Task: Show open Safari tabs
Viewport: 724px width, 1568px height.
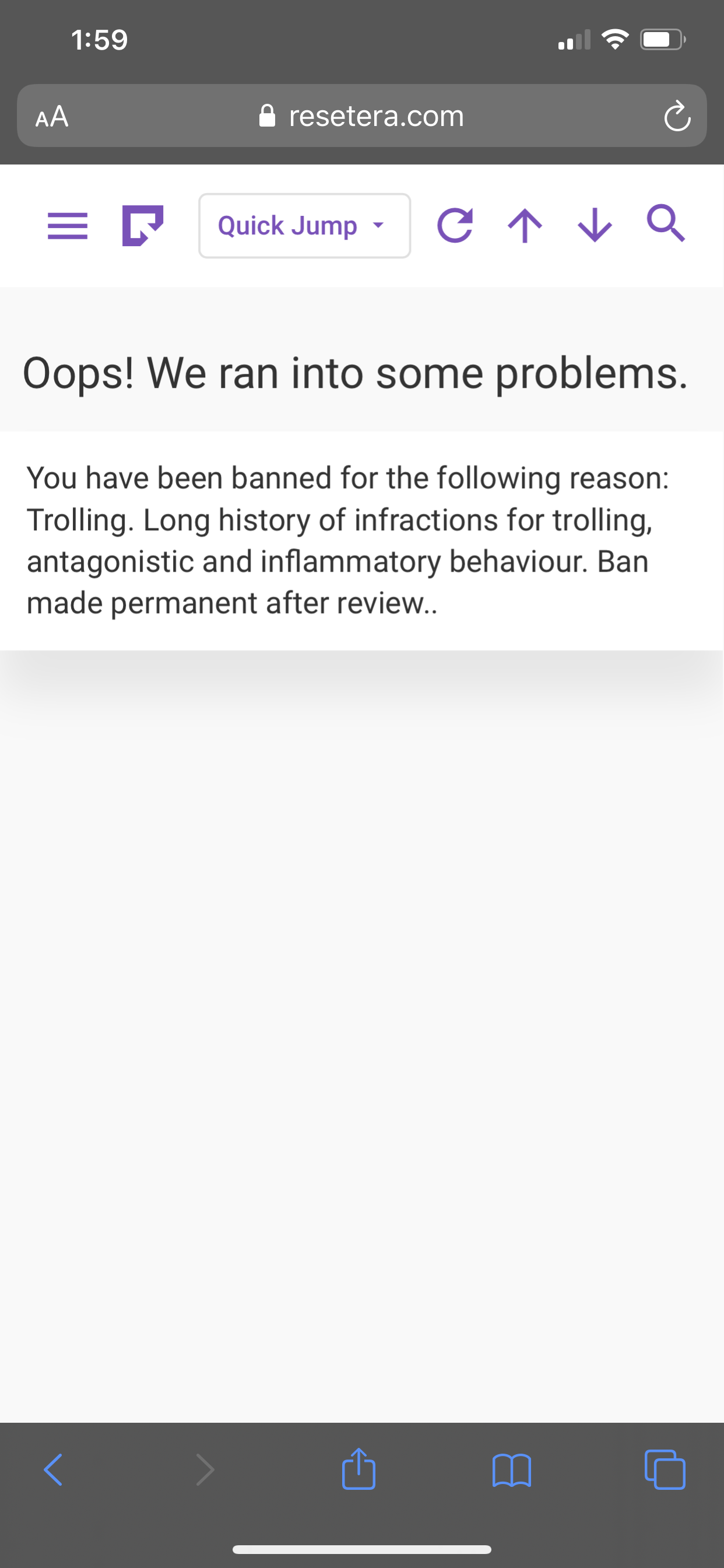Action: click(665, 1470)
